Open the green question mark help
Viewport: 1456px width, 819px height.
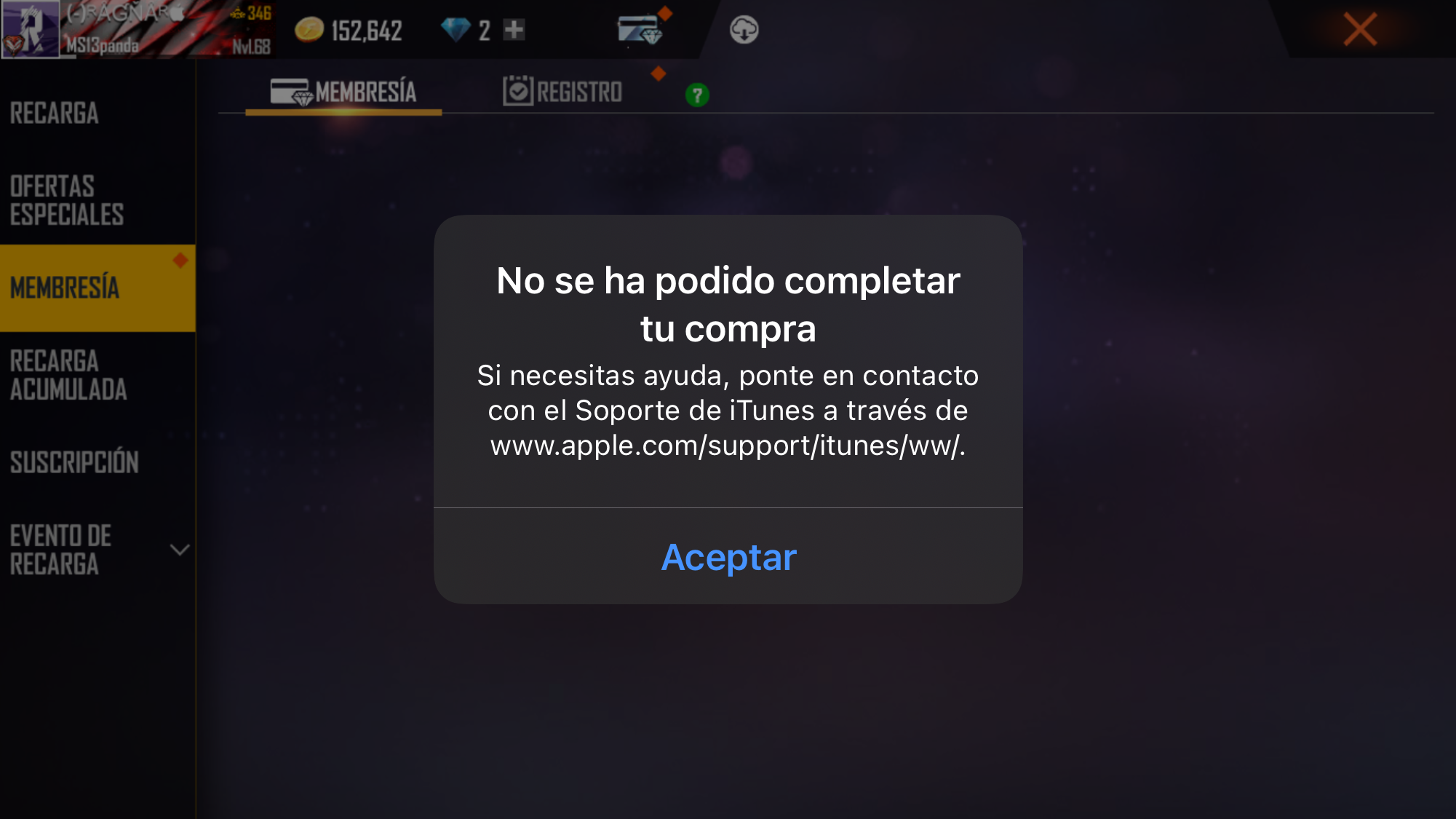pos(697,95)
